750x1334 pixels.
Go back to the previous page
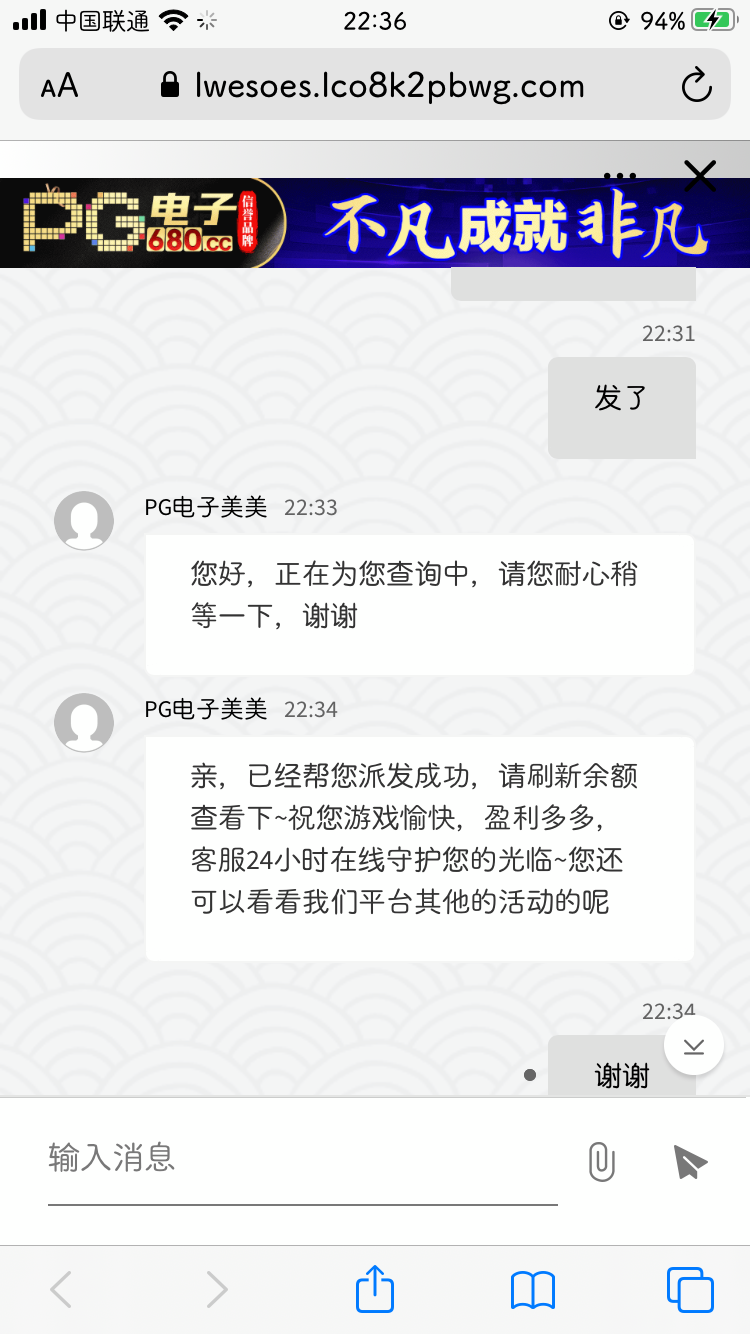pos(61,1289)
